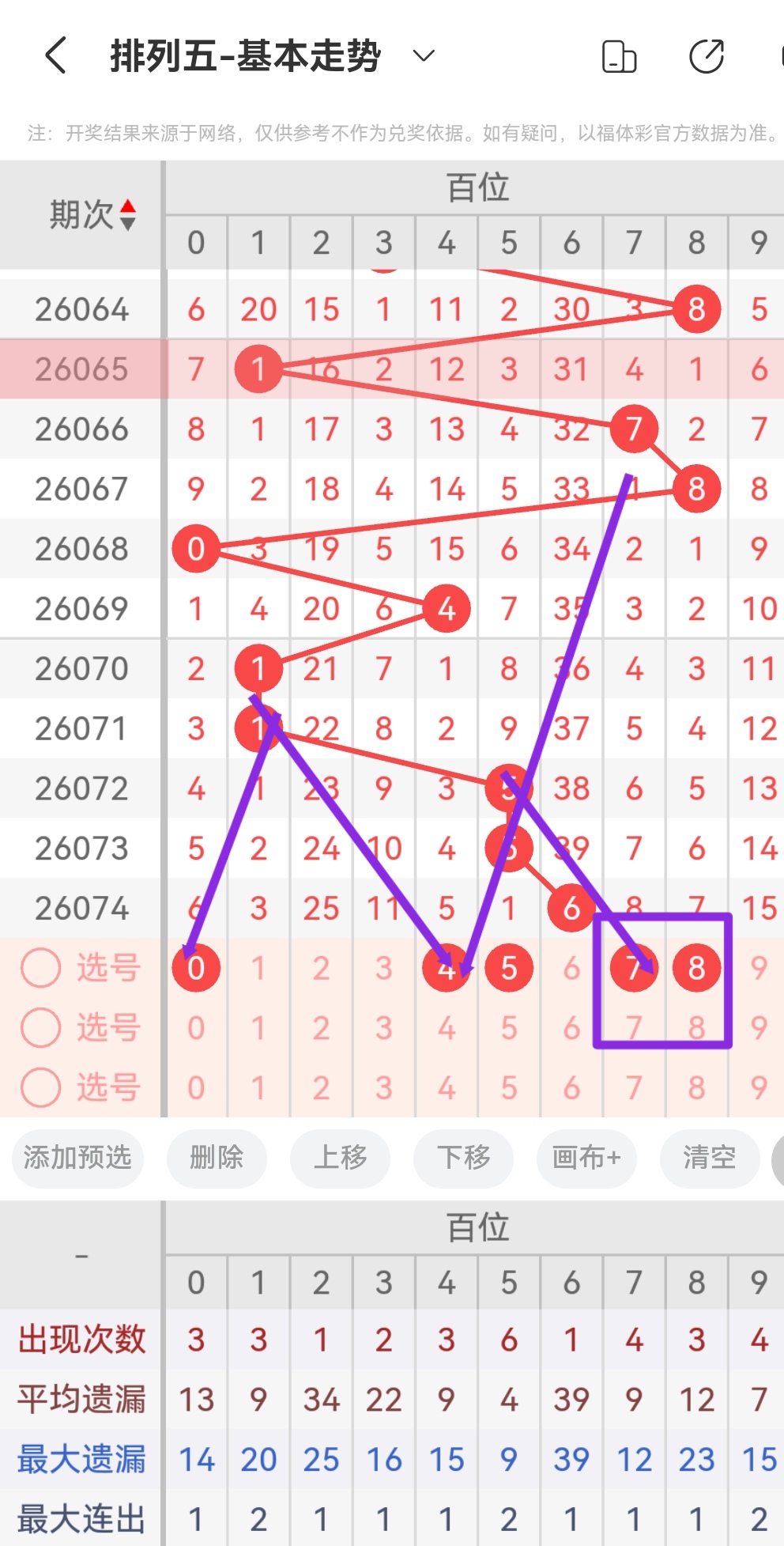The height and width of the screenshot is (1546, 784).
Task: Select the second 选号 row radio
Action: point(41,1028)
